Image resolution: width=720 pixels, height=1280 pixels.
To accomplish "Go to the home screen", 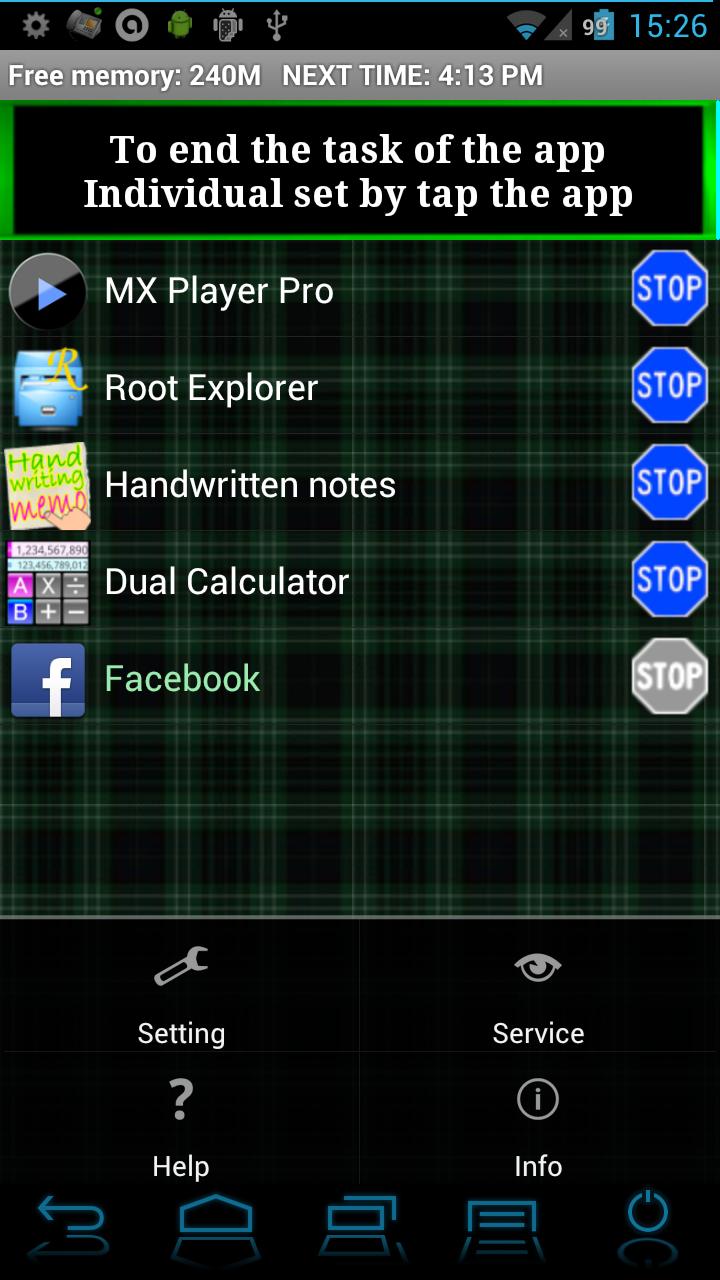I will click(215, 1227).
